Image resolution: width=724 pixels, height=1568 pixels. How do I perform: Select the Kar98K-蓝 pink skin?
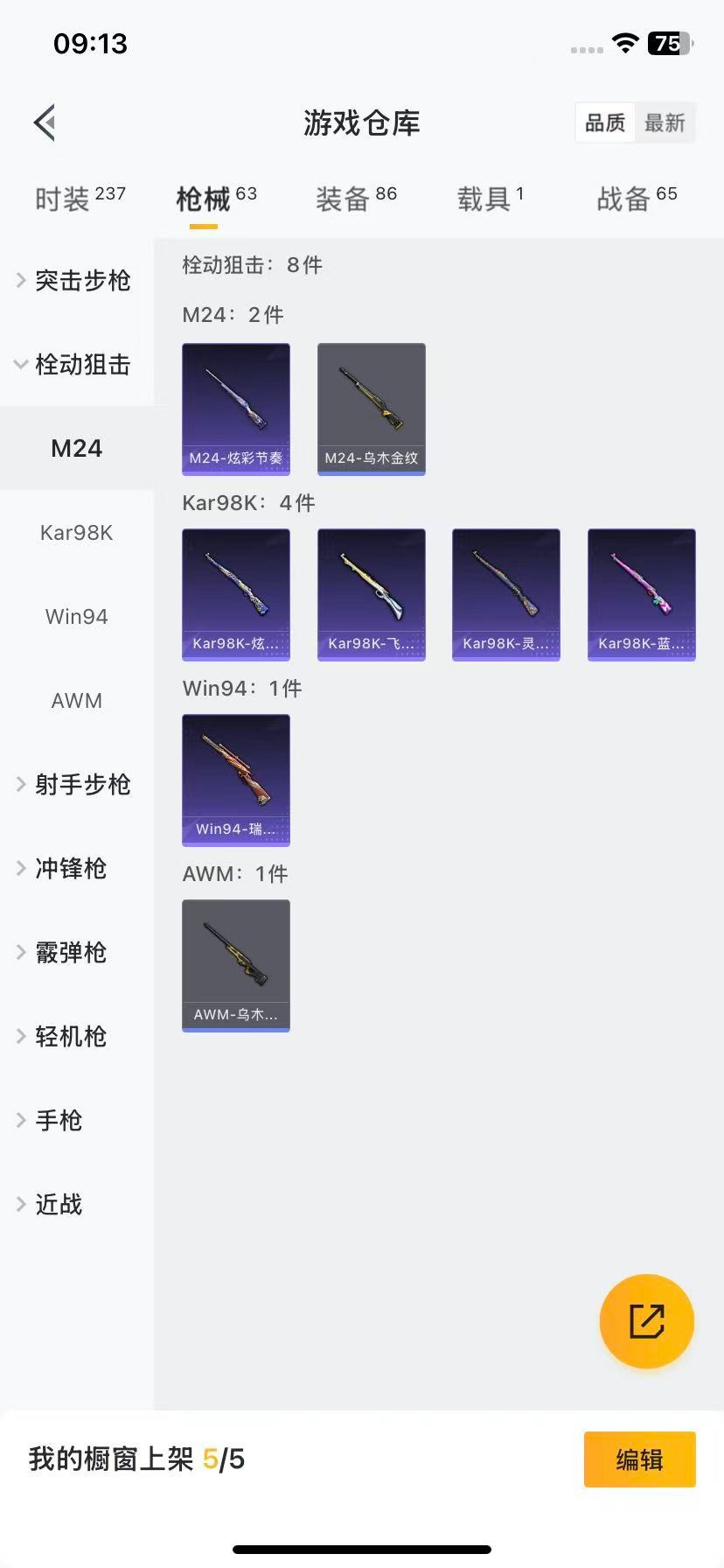point(641,594)
